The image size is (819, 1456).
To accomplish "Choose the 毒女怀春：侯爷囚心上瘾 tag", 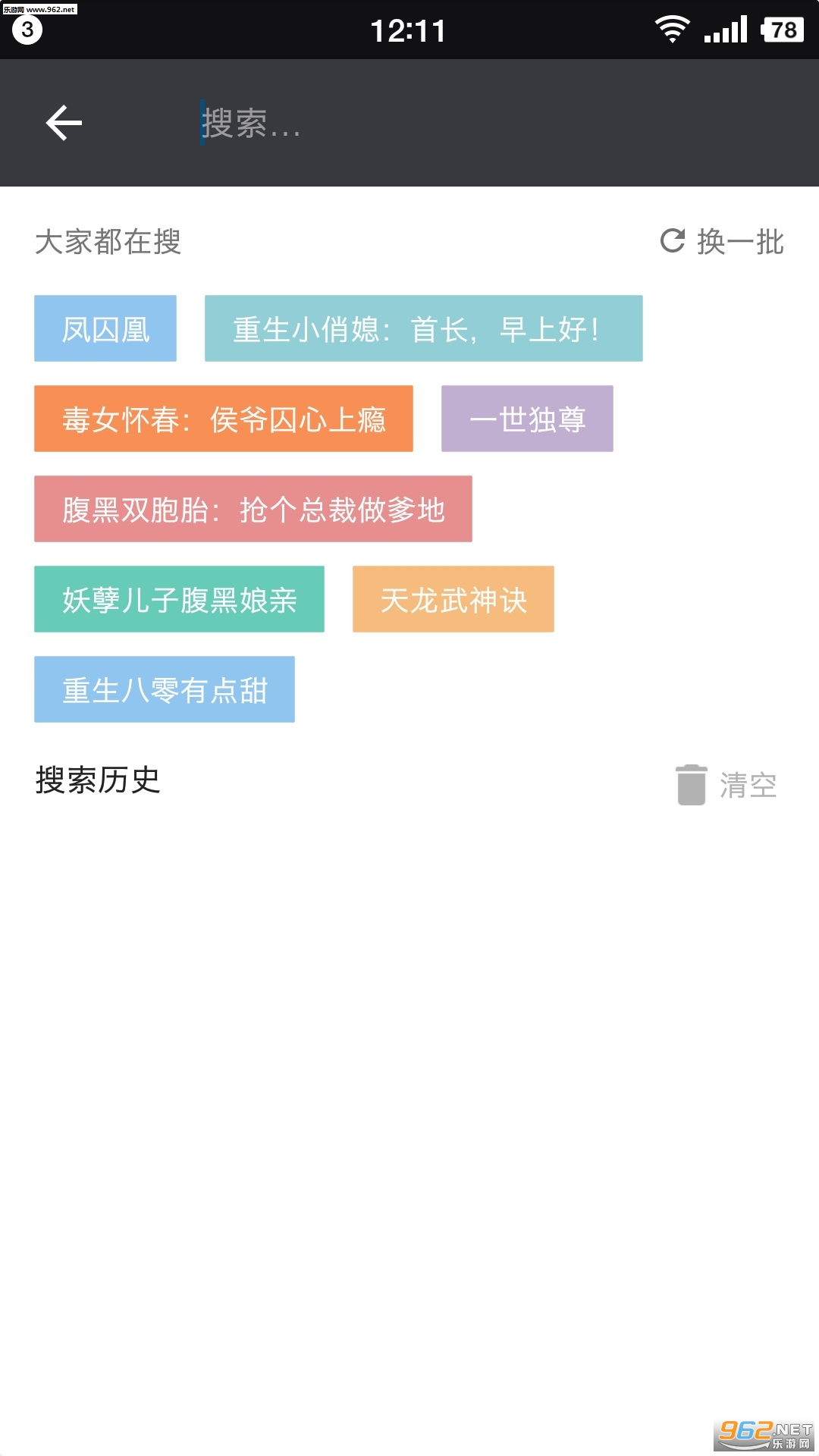I will click(x=224, y=419).
